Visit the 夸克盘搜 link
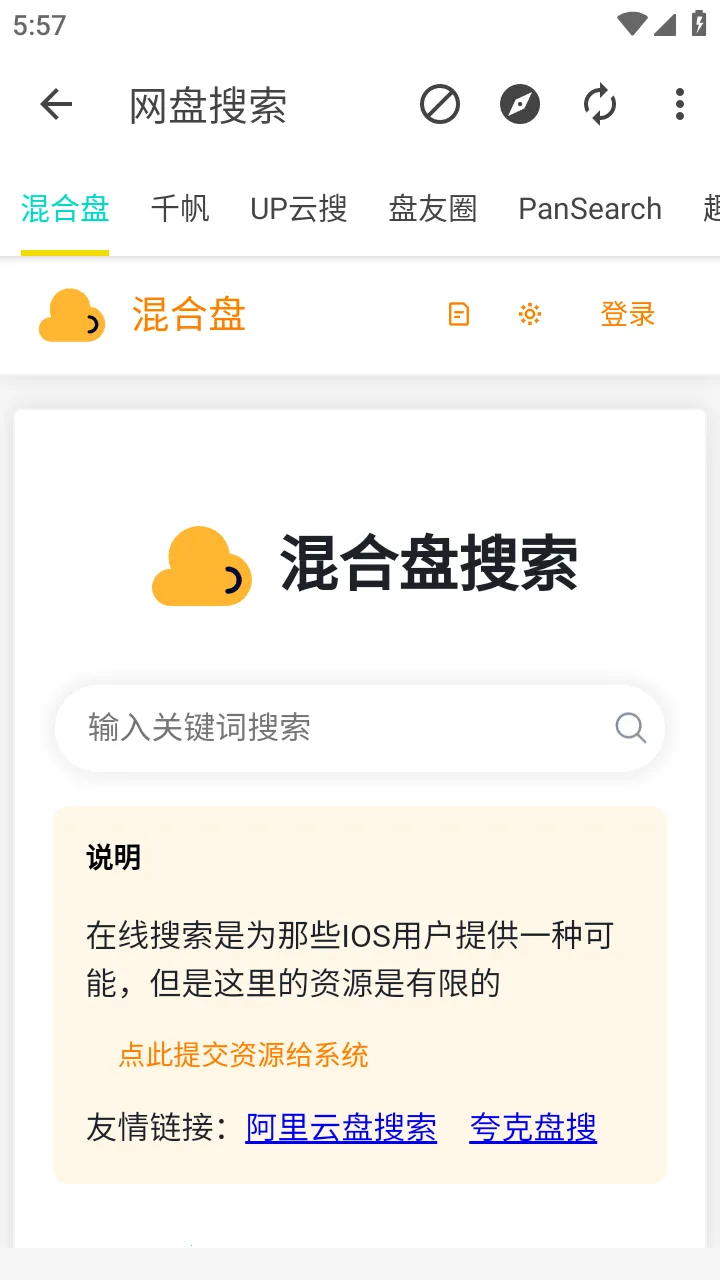Screen dimensions: 720x1280 pyautogui.click(x=533, y=1128)
